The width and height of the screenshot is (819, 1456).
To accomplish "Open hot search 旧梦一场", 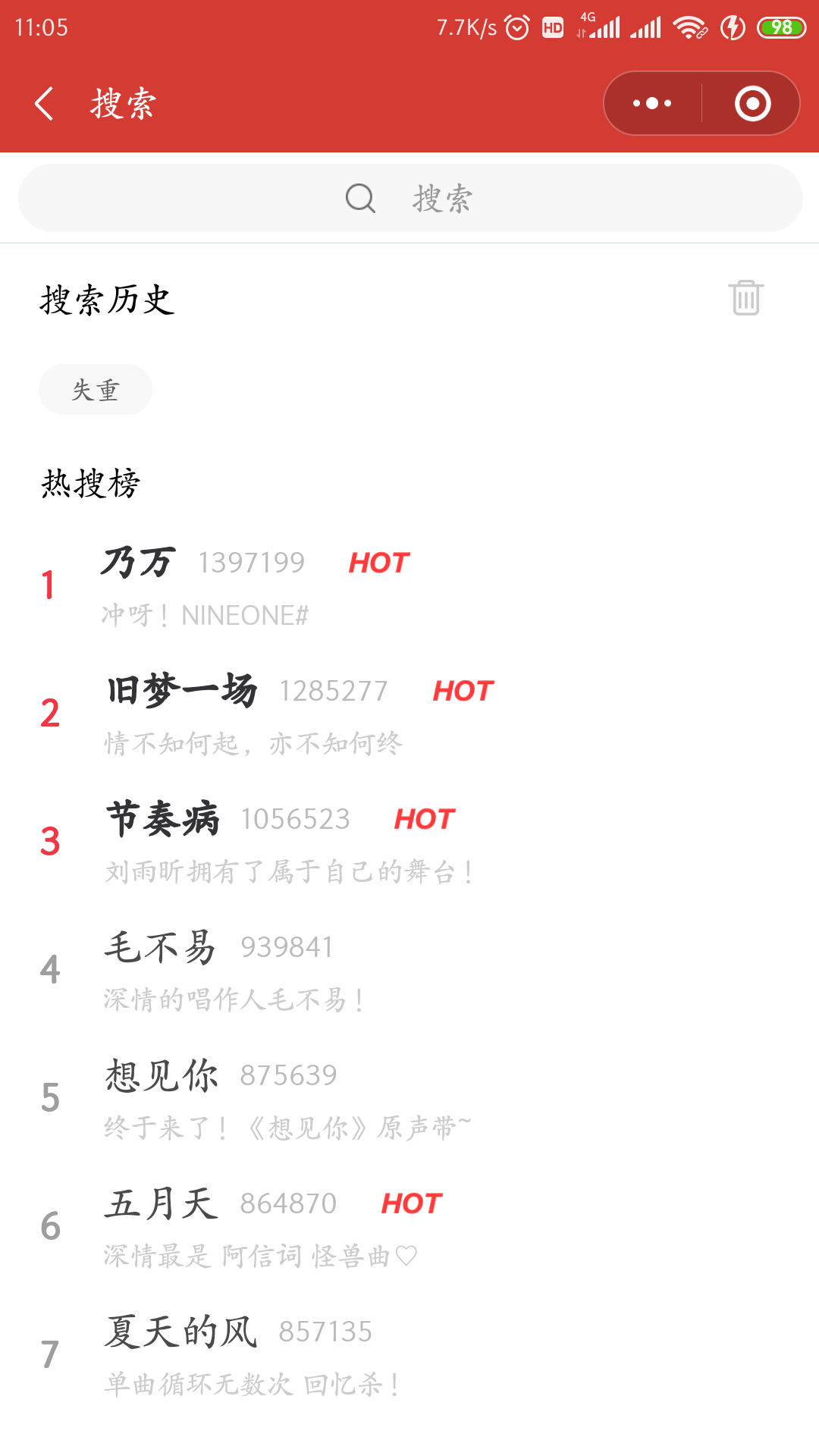I will pyautogui.click(x=182, y=691).
